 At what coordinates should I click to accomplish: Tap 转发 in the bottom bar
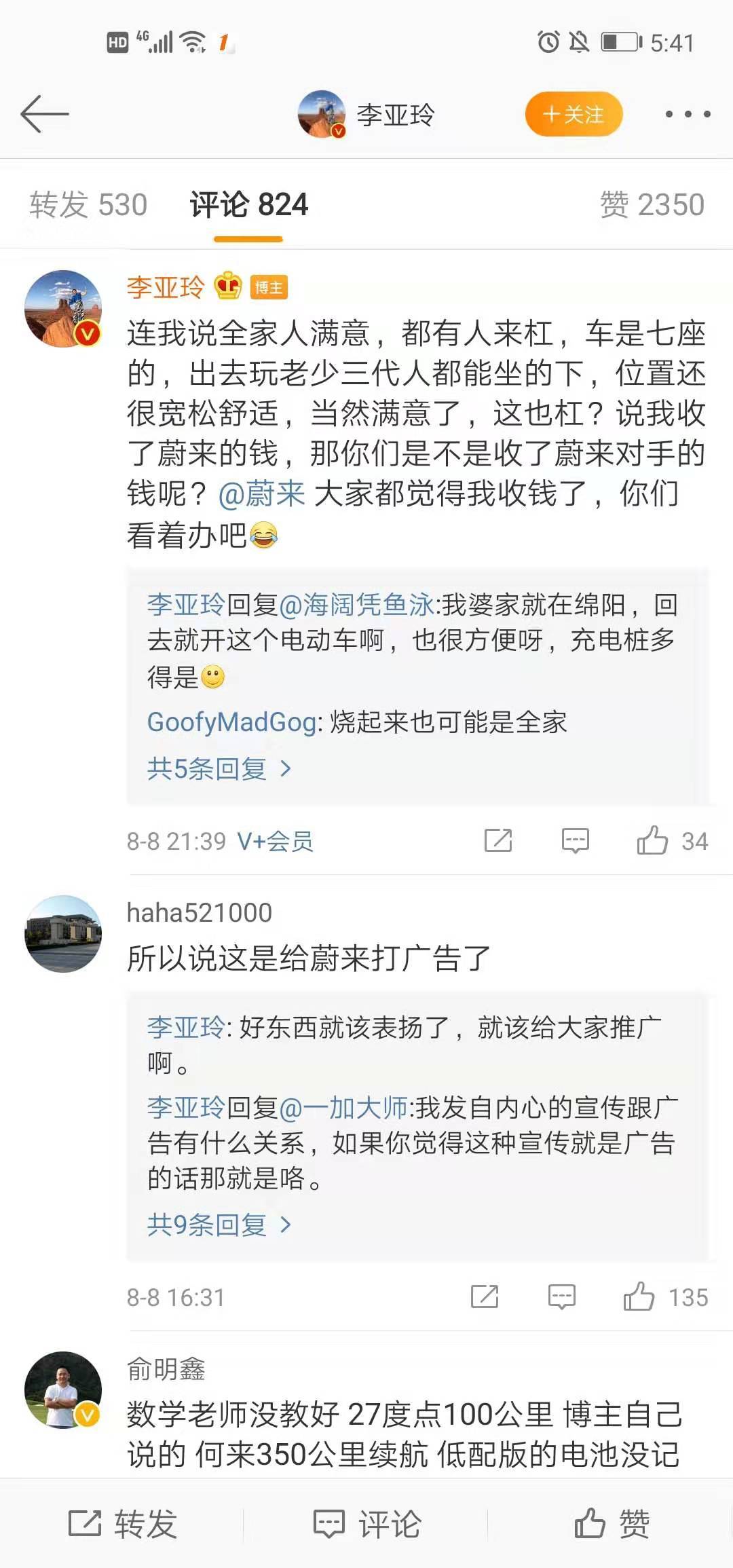click(122, 1524)
